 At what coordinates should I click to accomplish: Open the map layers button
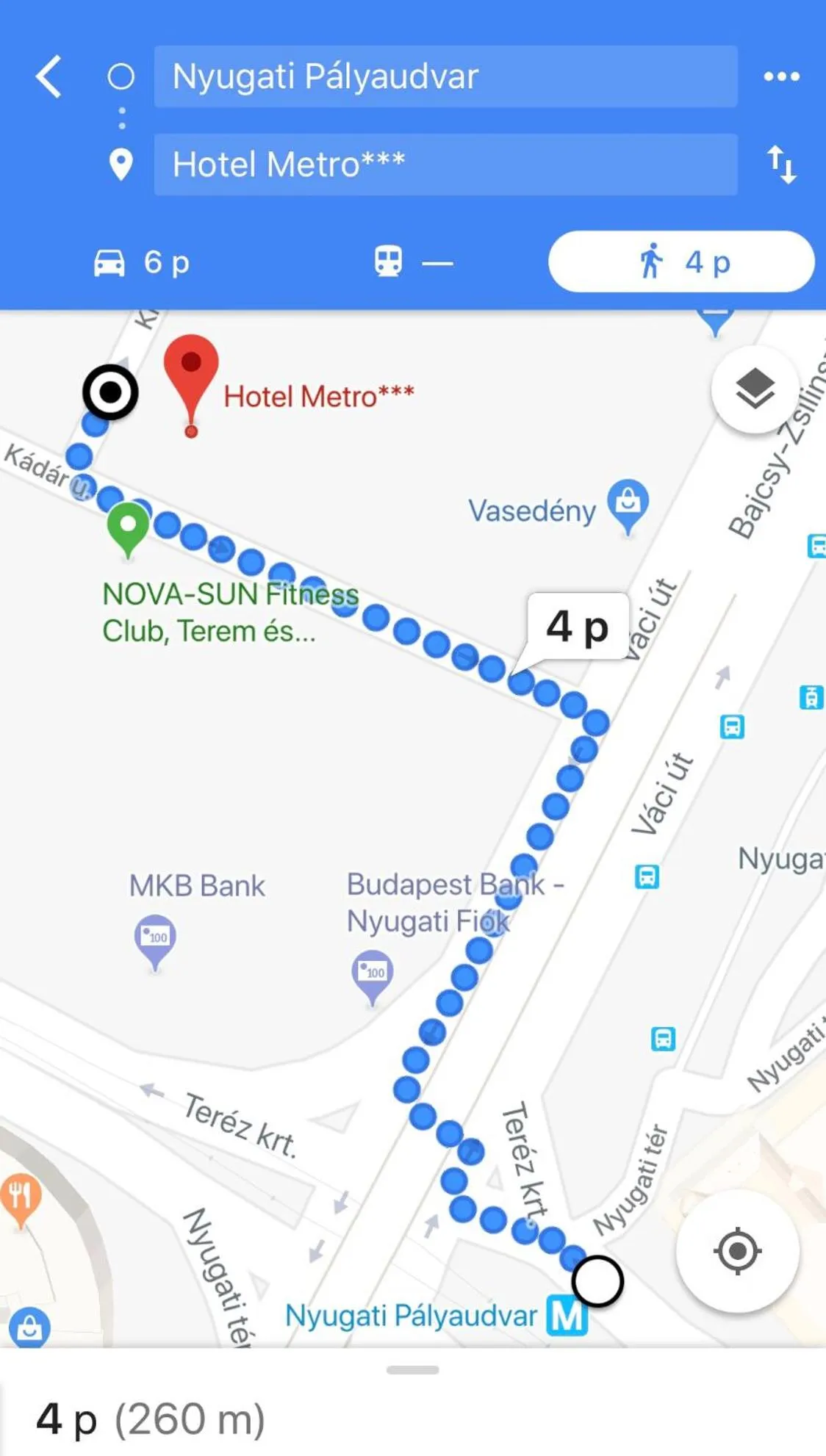pos(755,389)
